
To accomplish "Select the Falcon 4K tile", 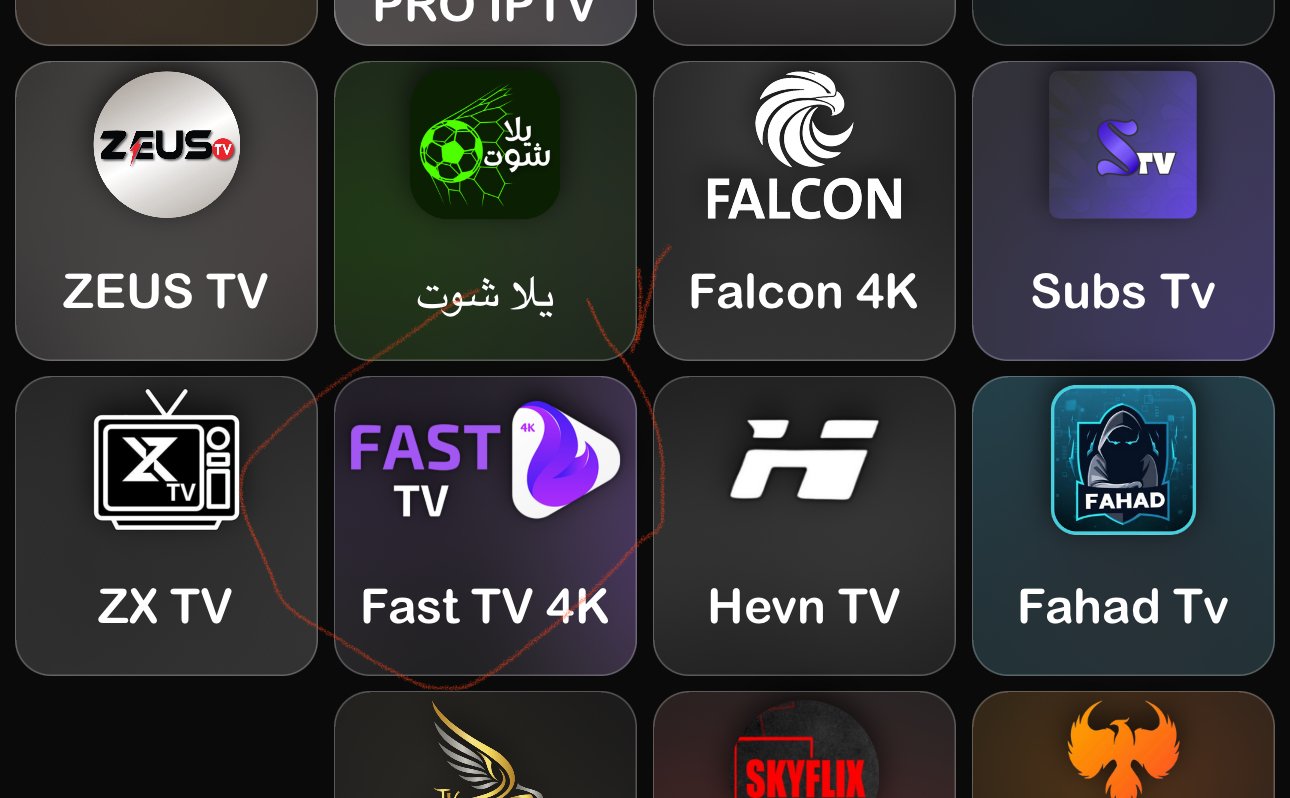I will [804, 210].
